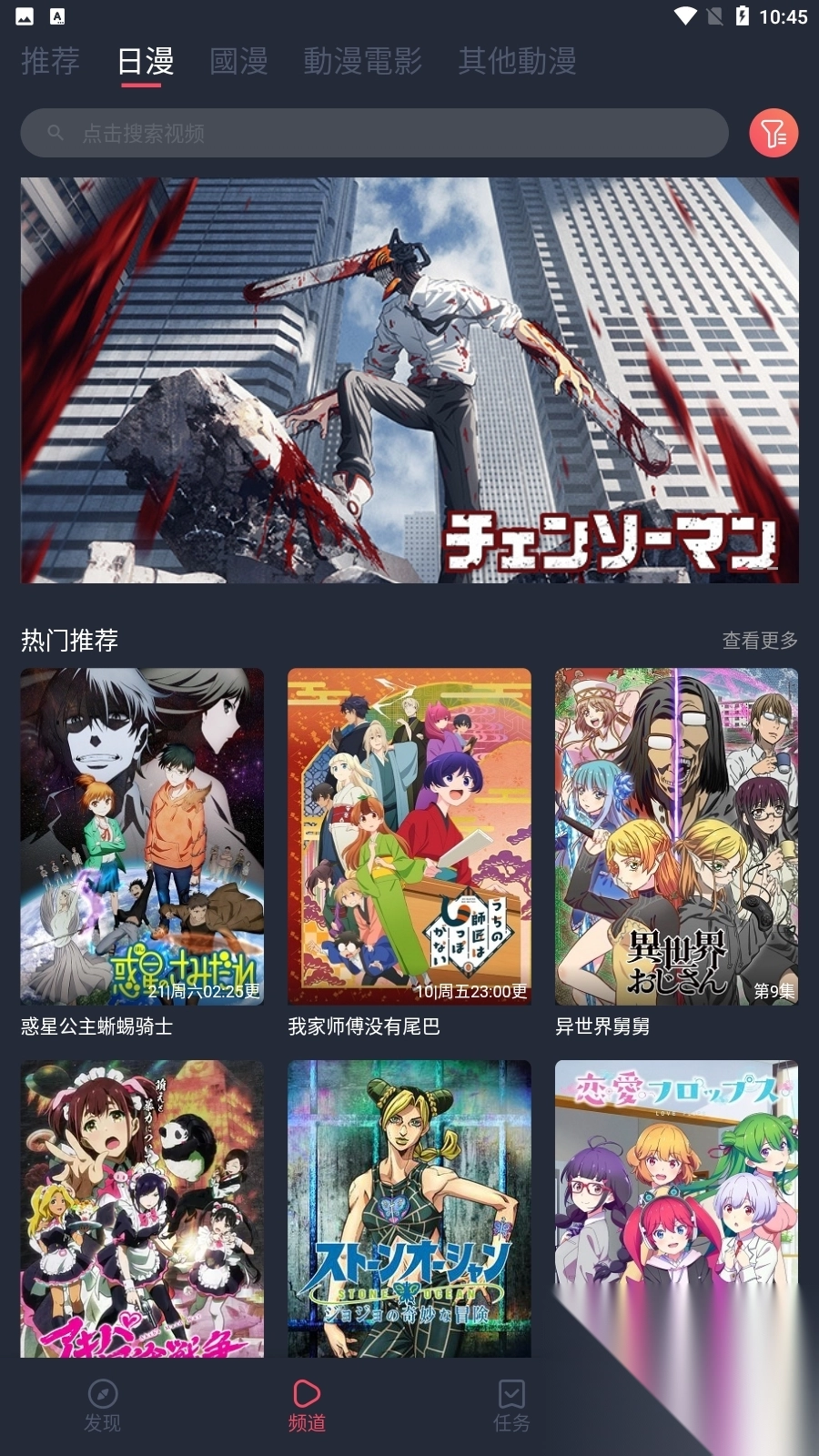
Task: View more in 热门推荐 via 查看更多
Action: click(x=760, y=641)
